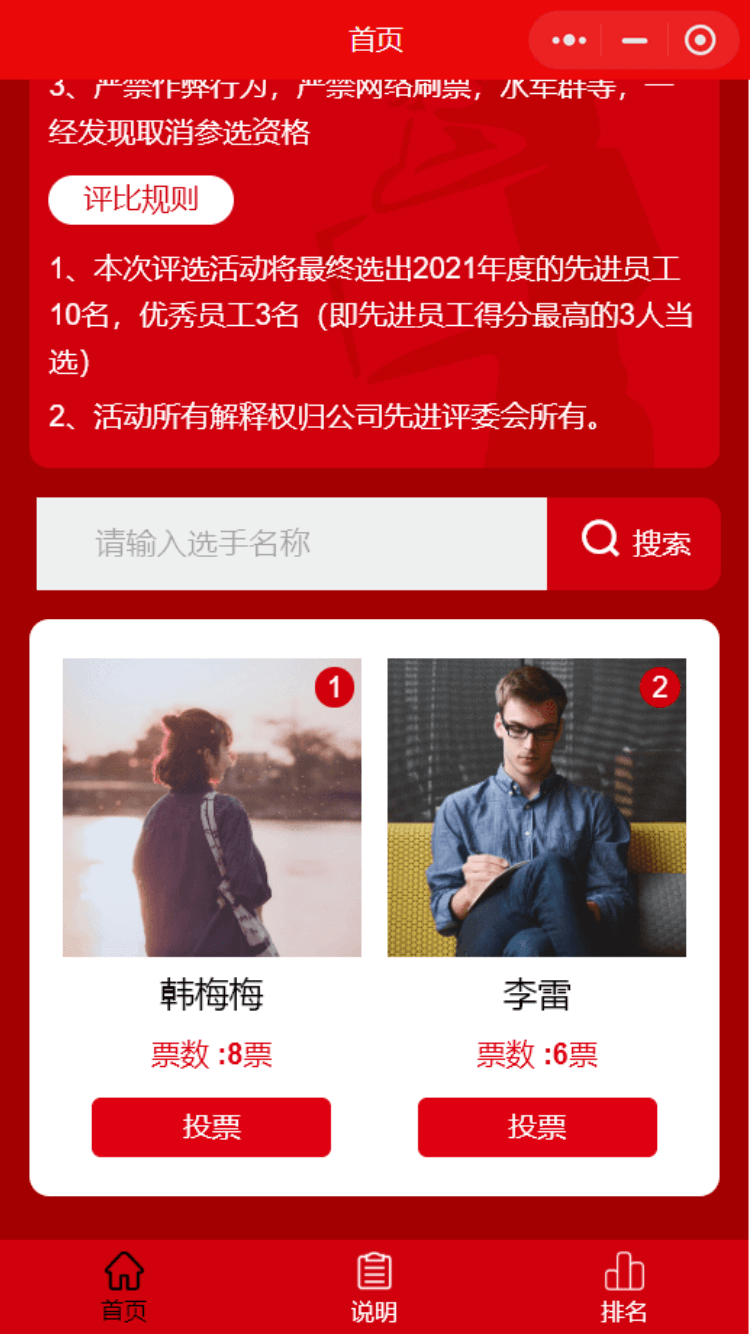
Task: Tap the circular close capsule icon
Action: point(699,39)
